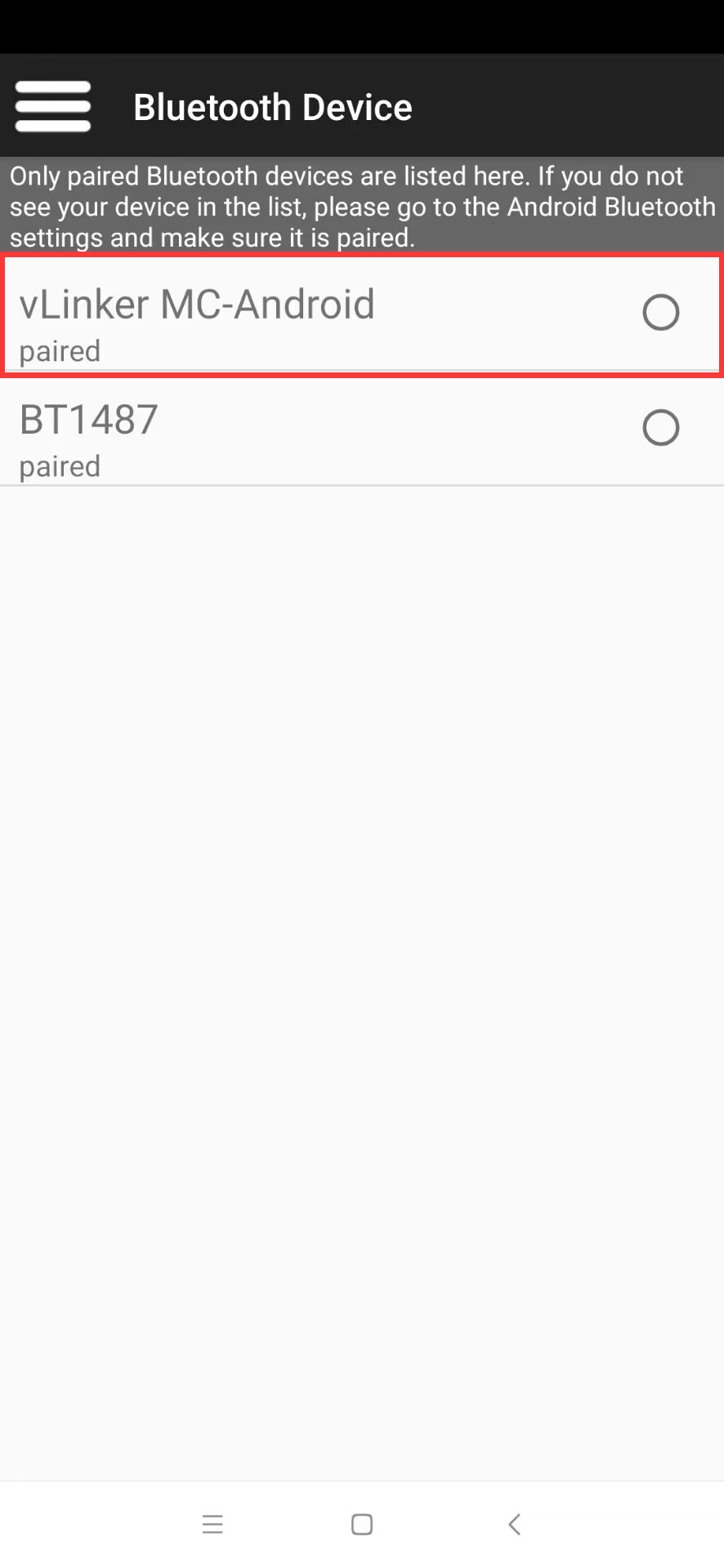Go to the home screen
This screenshot has width=724, height=1568.
click(x=362, y=1524)
